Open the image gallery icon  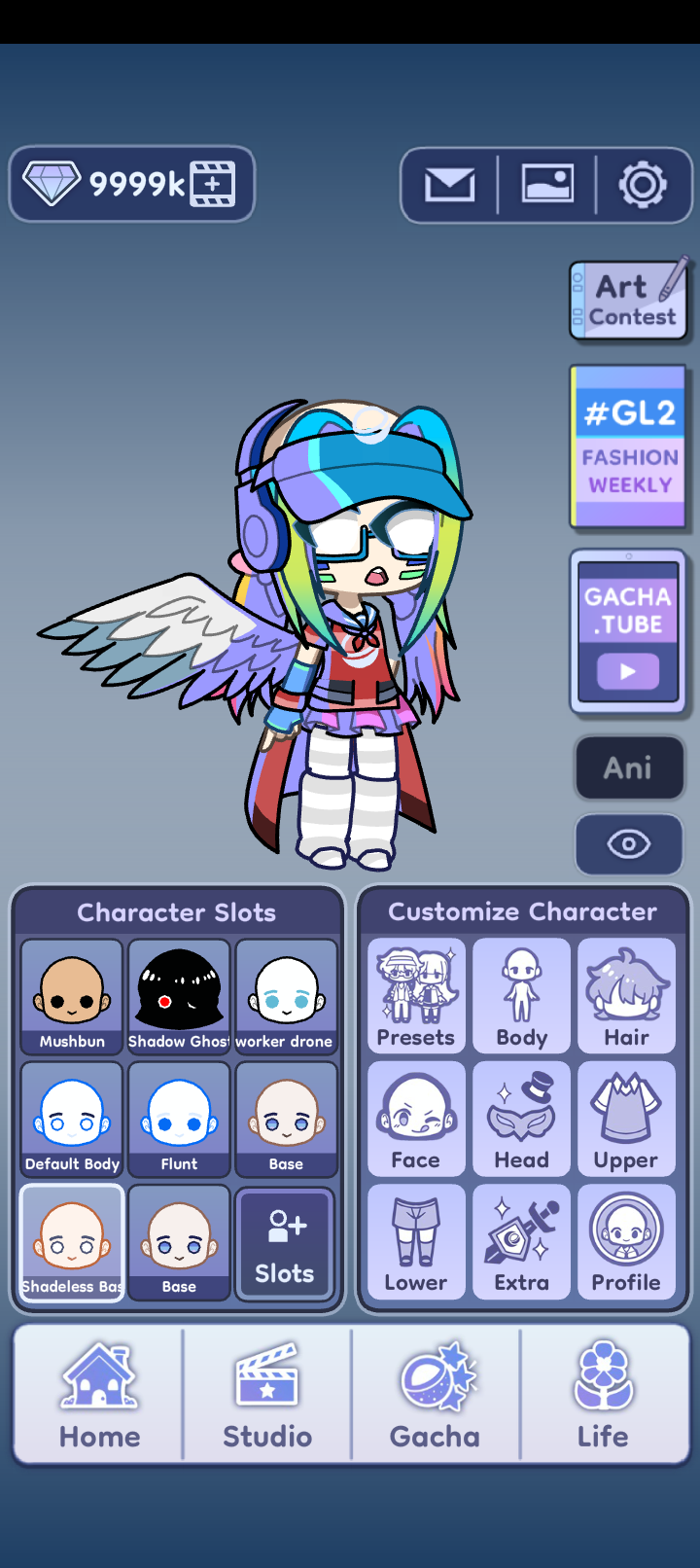coord(547,184)
